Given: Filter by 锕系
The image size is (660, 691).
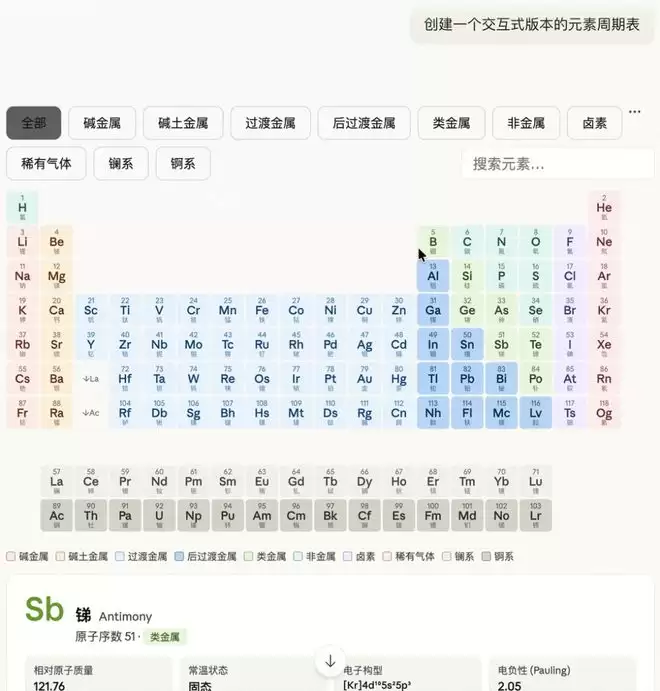Looking at the screenshot, I should click(183, 163).
